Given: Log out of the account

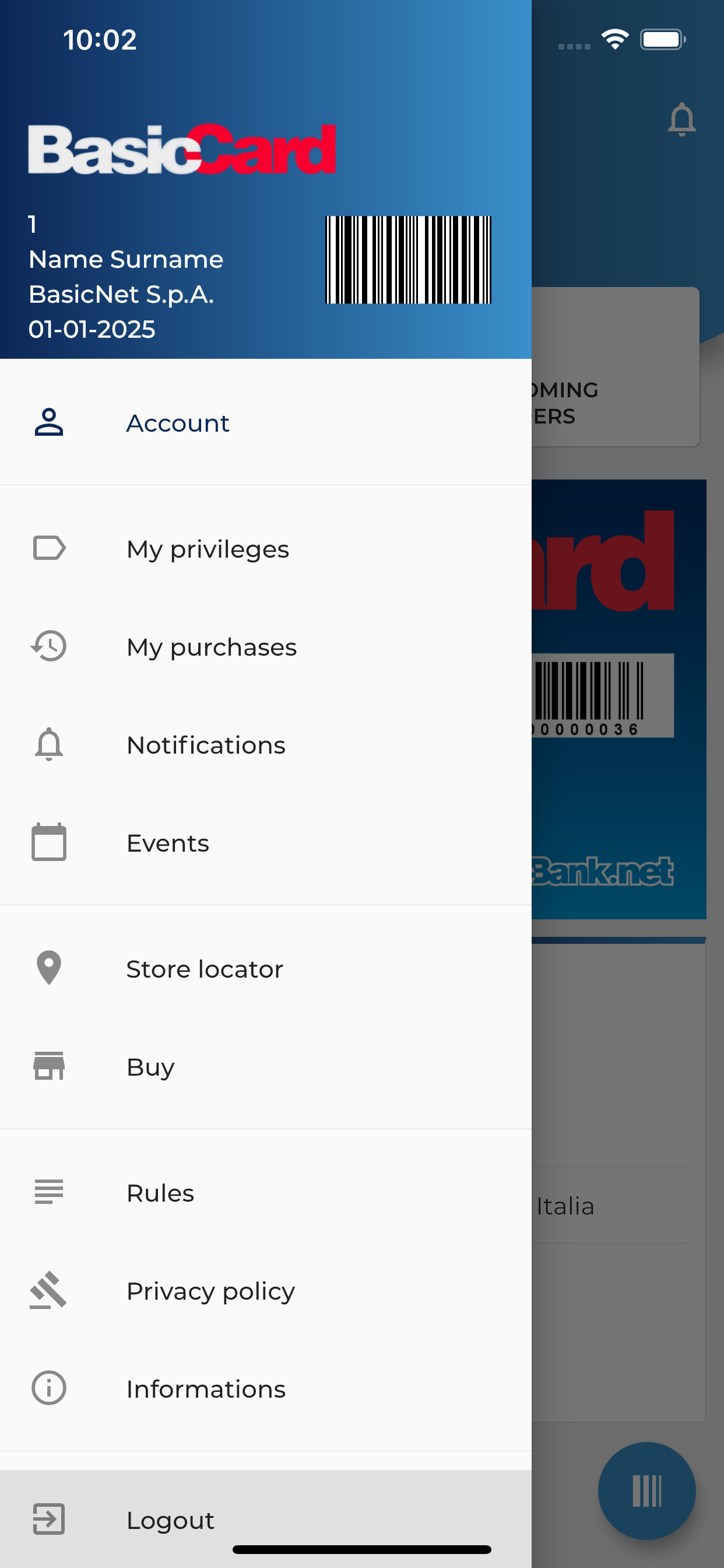Looking at the screenshot, I should pos(170,1520).
